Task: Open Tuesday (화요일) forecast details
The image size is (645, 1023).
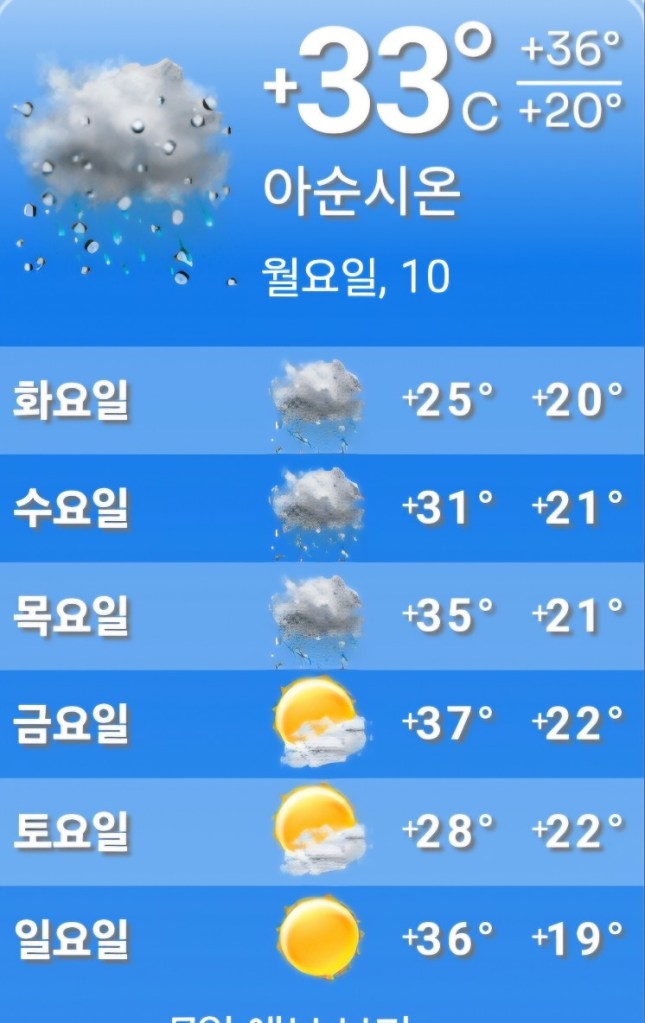Action: click(x=322, y=401)
